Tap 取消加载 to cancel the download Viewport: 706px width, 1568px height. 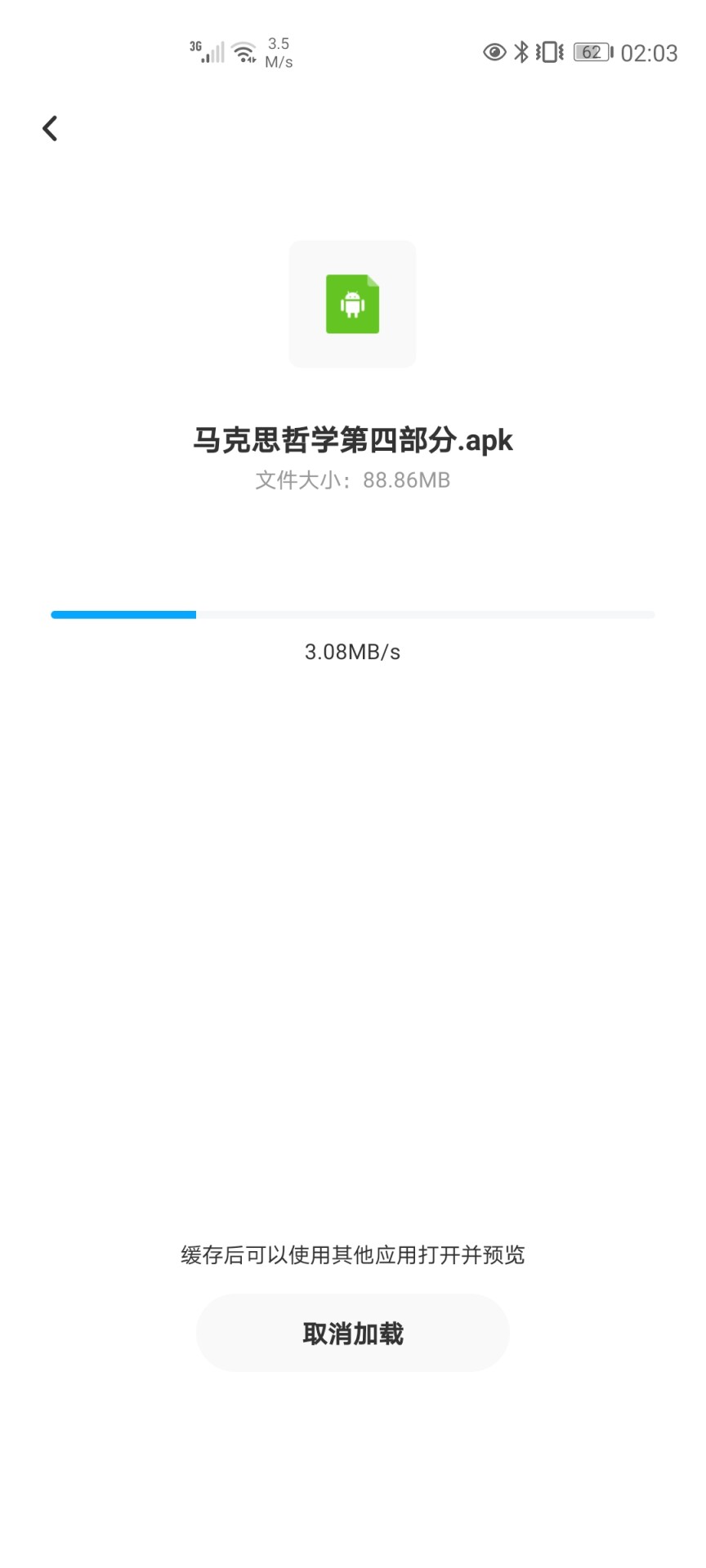pyautogui.click(x=353, y=1334)
